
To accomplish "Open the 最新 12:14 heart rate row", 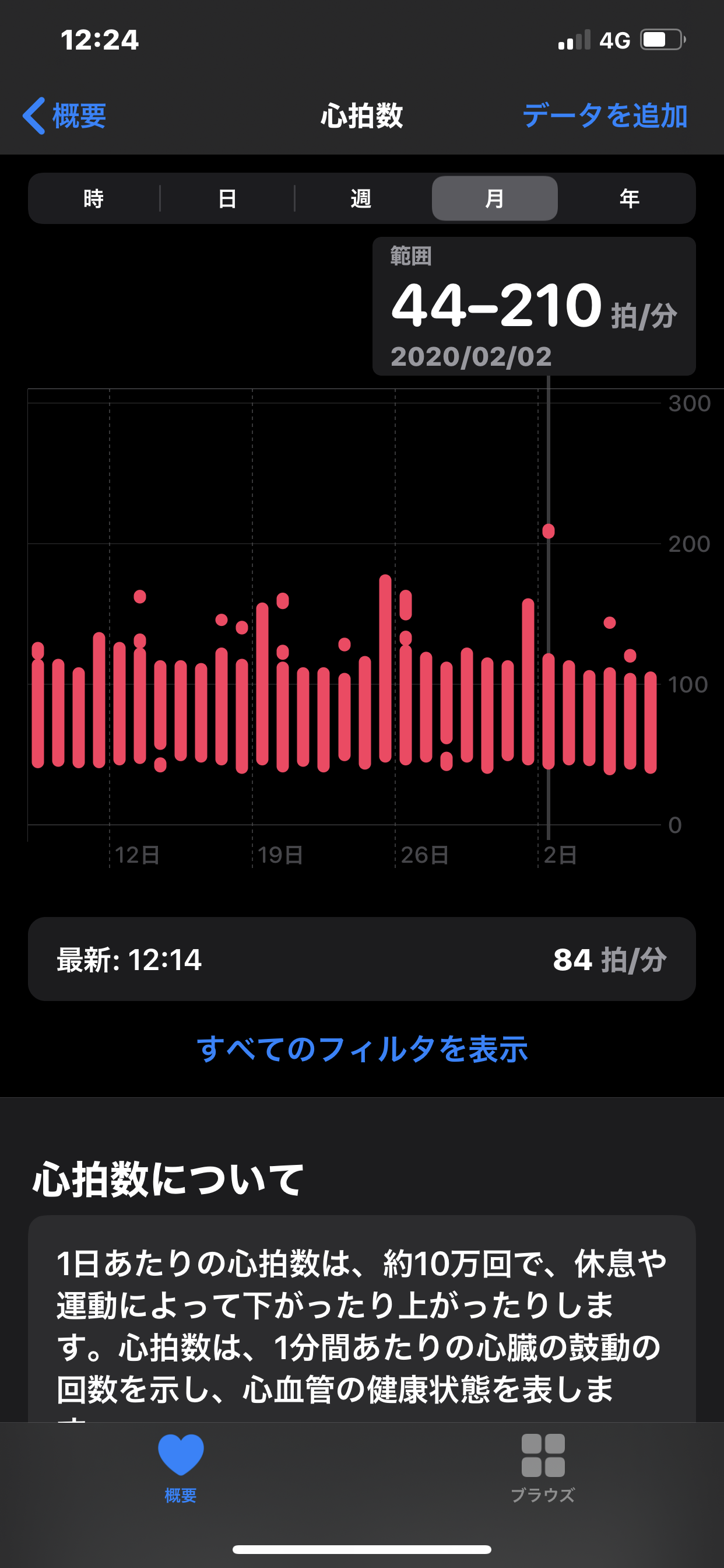I will (361, 960).
